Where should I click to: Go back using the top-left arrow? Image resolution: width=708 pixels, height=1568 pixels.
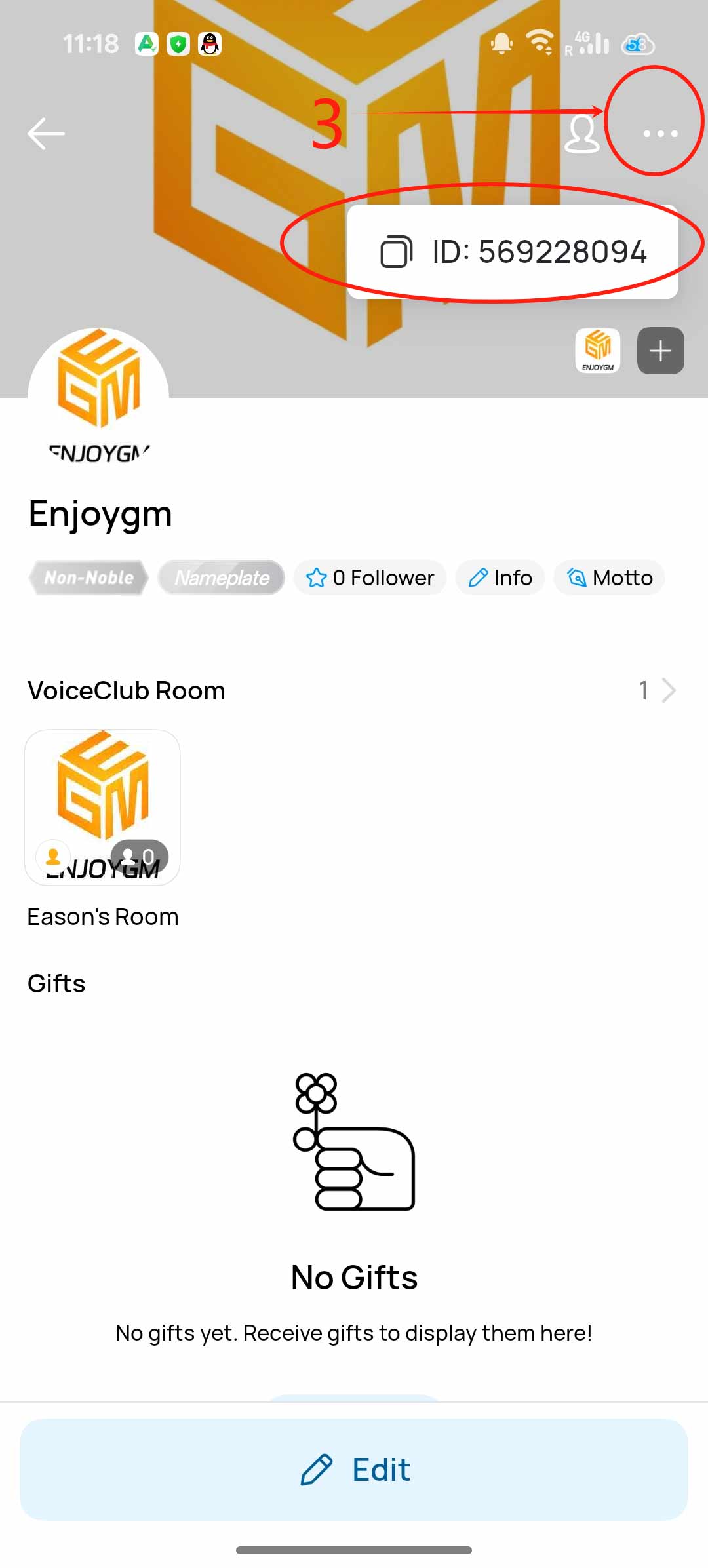(46, 134)
